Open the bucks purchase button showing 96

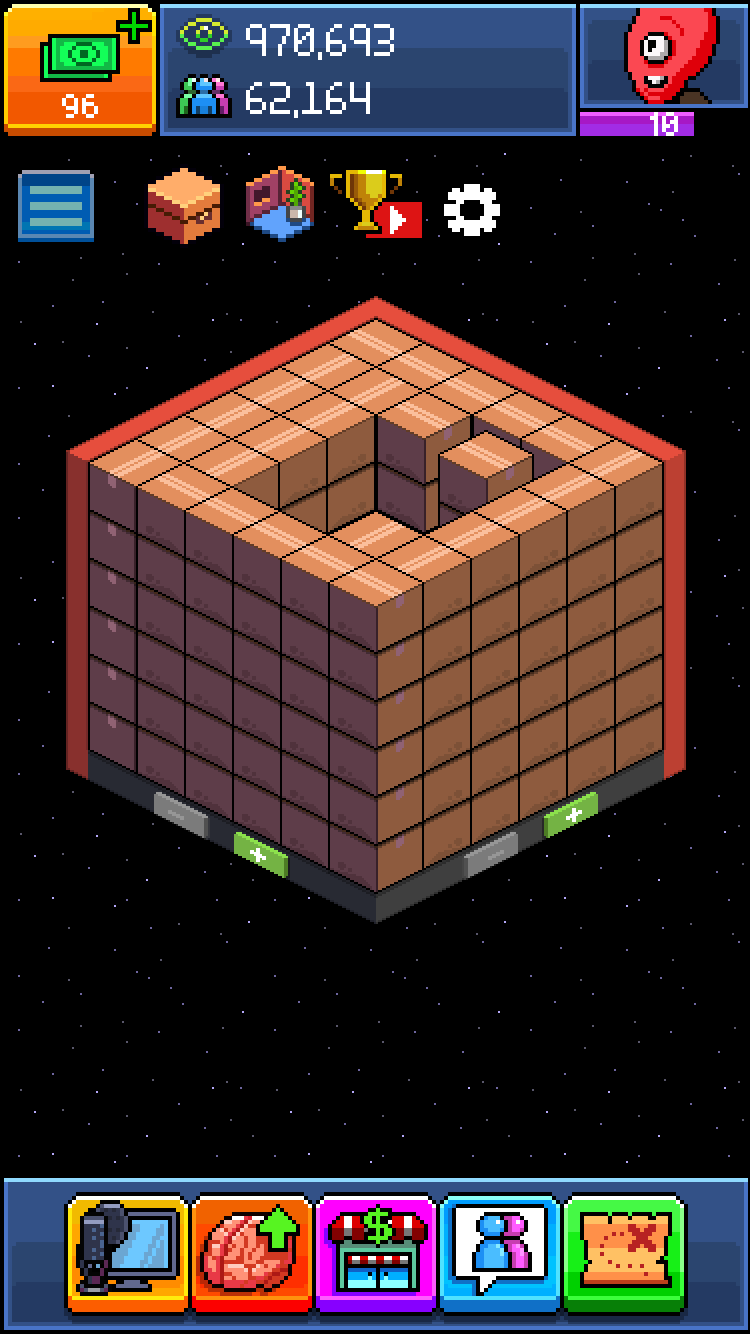coord(80,68)
